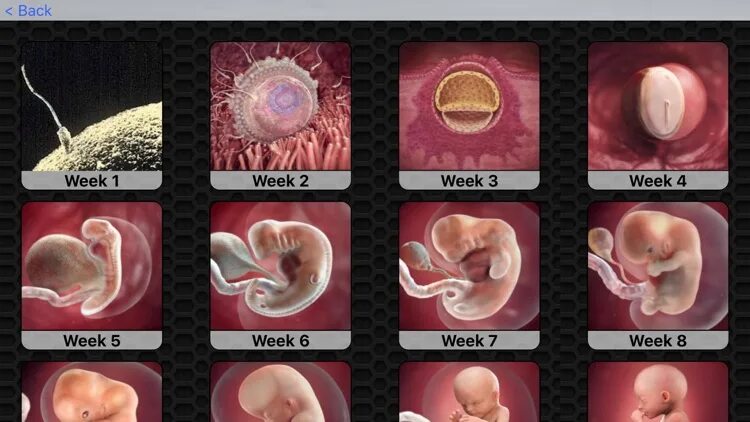
Task: Select the Week 6 thumbnail
Action: (280, 275)
